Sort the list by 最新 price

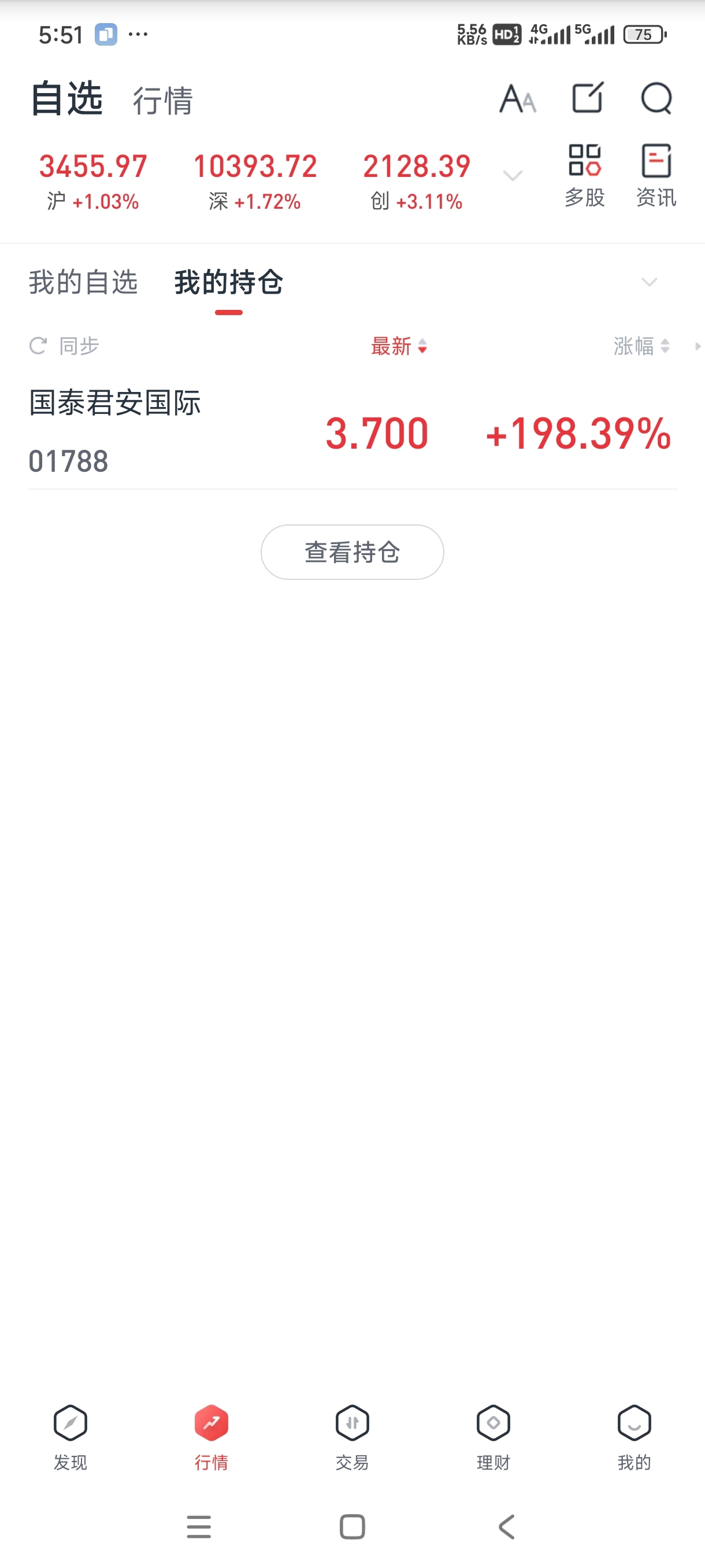(399, 346)
